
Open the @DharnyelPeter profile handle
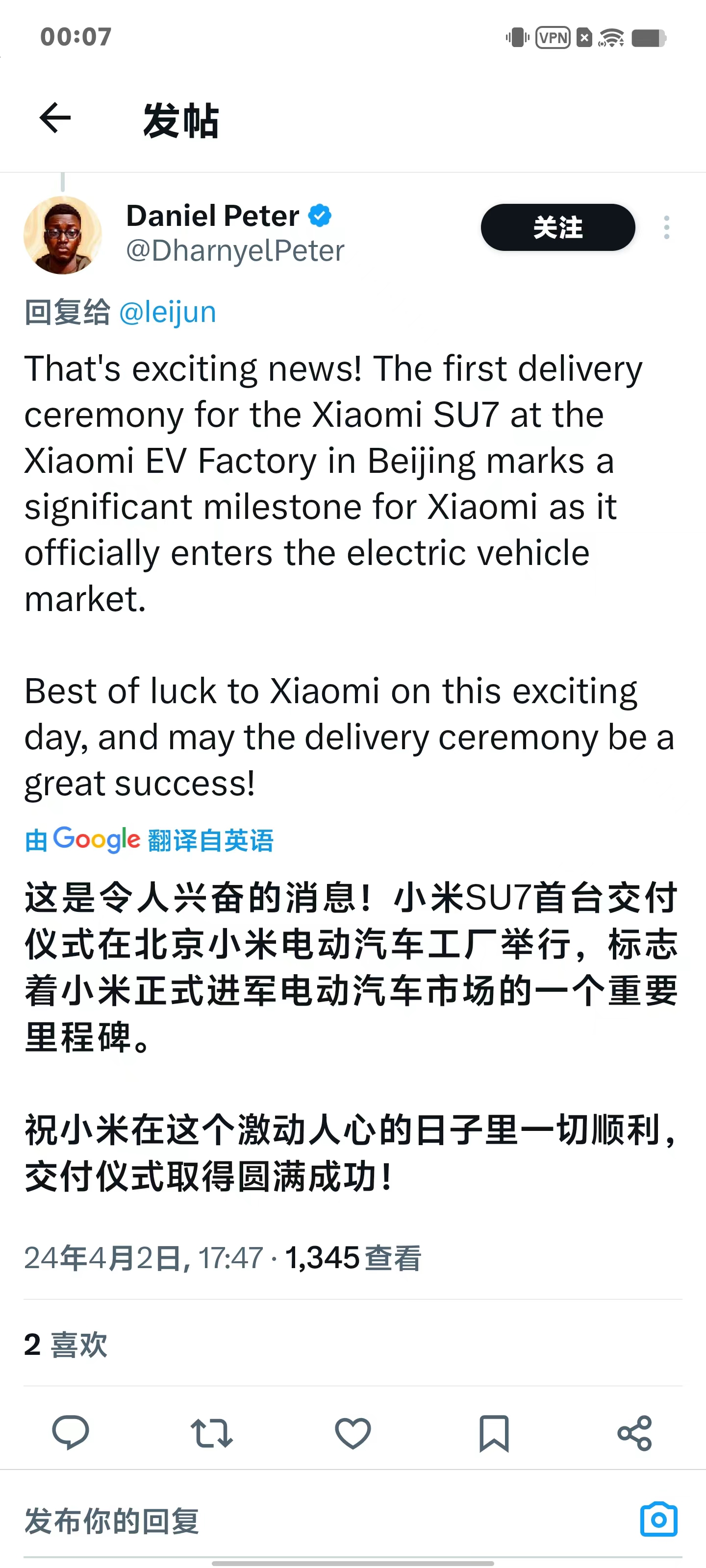click(235, 251)
